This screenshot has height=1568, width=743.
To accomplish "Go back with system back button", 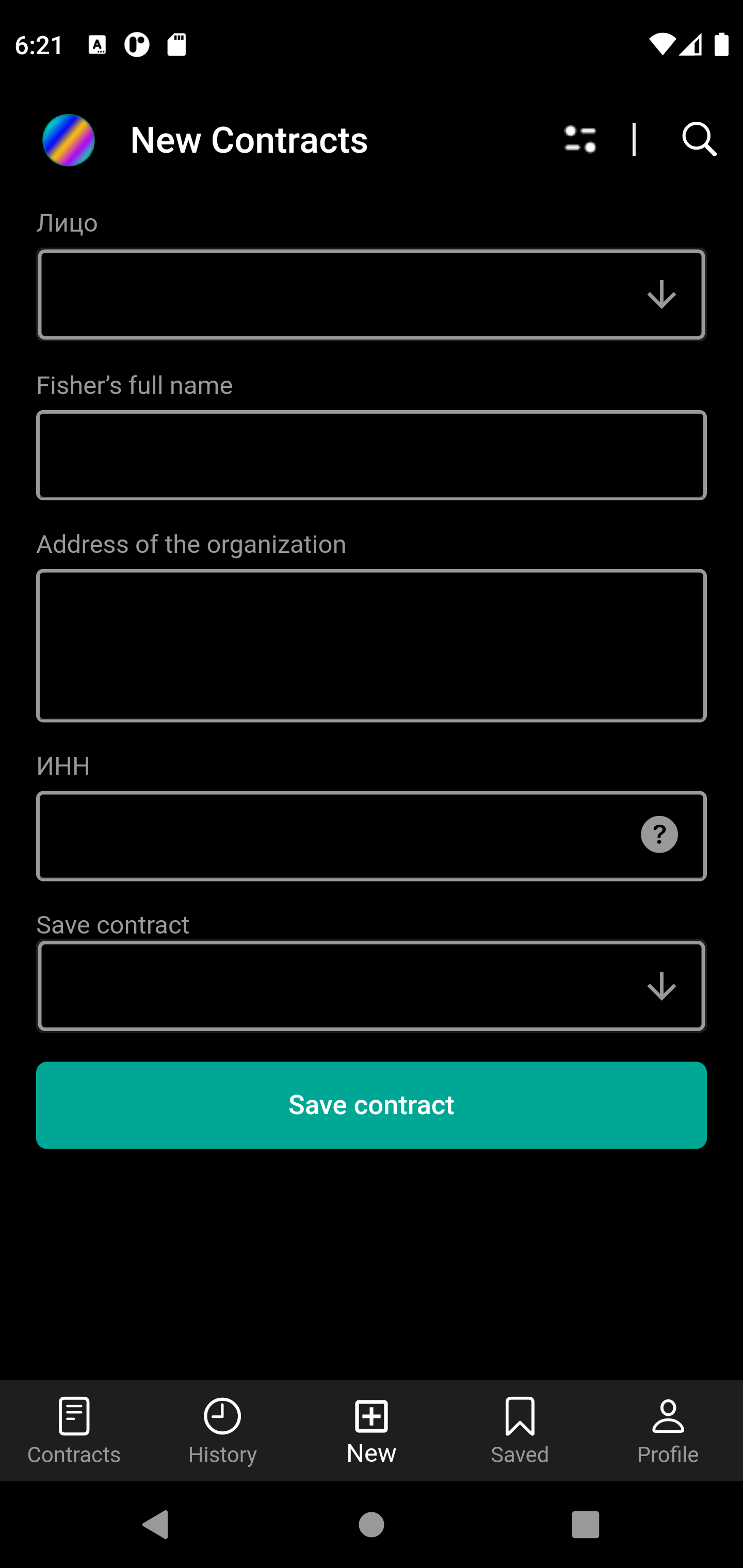I will point(155,1525).
